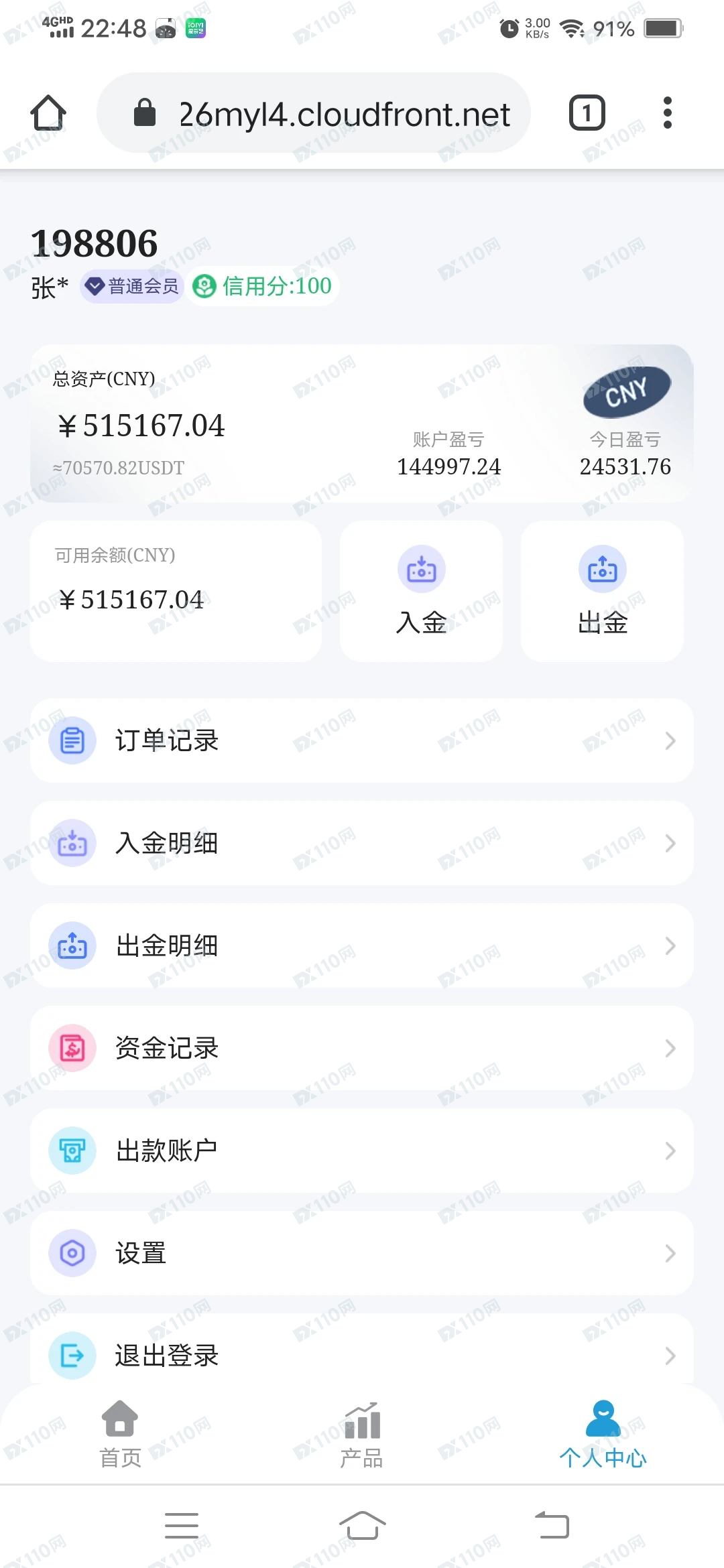Switch to the 产品 products tab
The height and width of the screenshot is (1568, 724).
pos(362,1434)
